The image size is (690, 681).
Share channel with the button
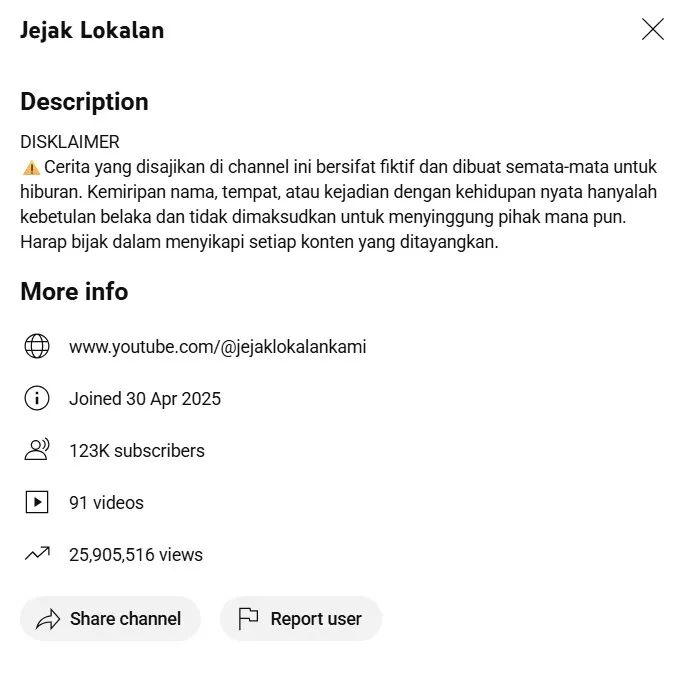point(110,619)
